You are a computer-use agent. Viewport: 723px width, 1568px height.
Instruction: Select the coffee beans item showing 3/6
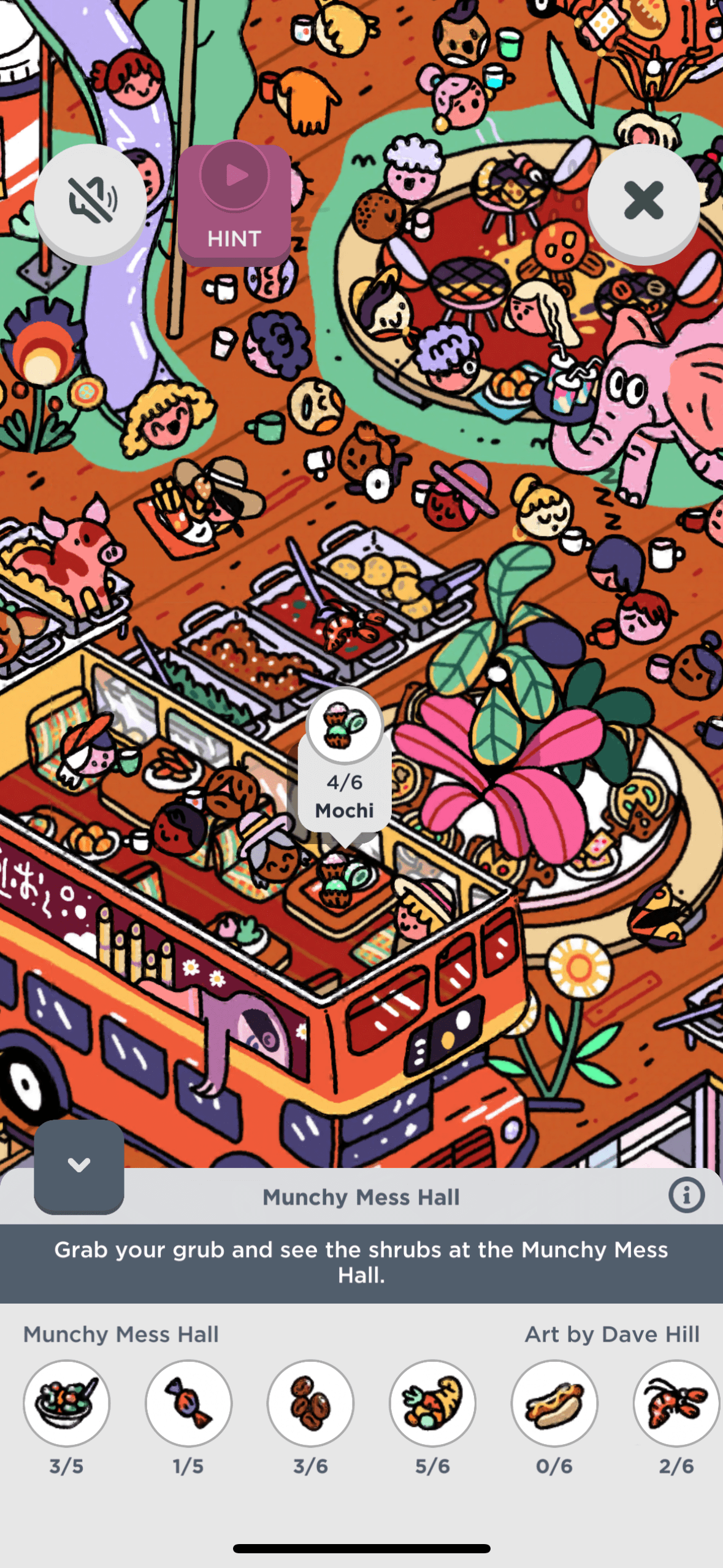[x=310, y=1402]
